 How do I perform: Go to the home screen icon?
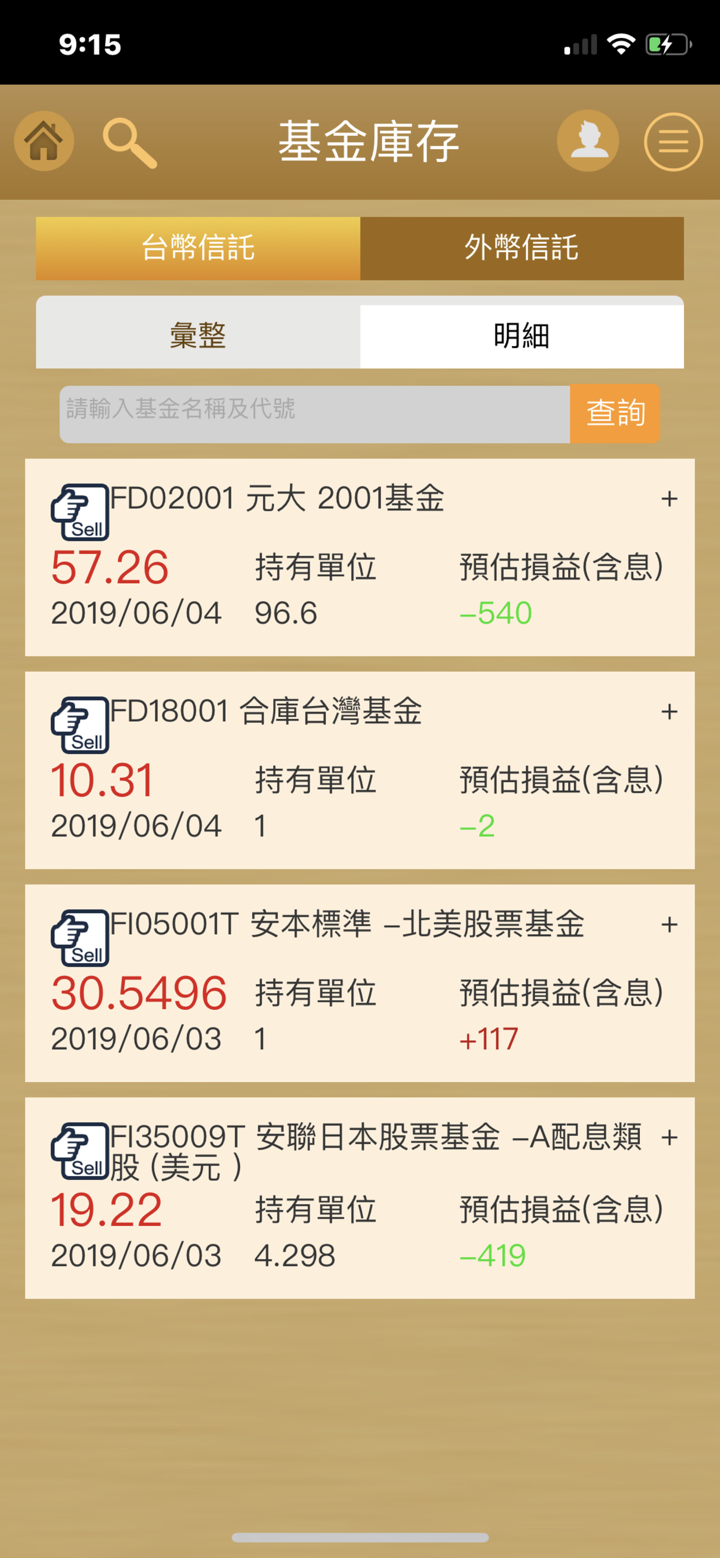pos(44,141)
